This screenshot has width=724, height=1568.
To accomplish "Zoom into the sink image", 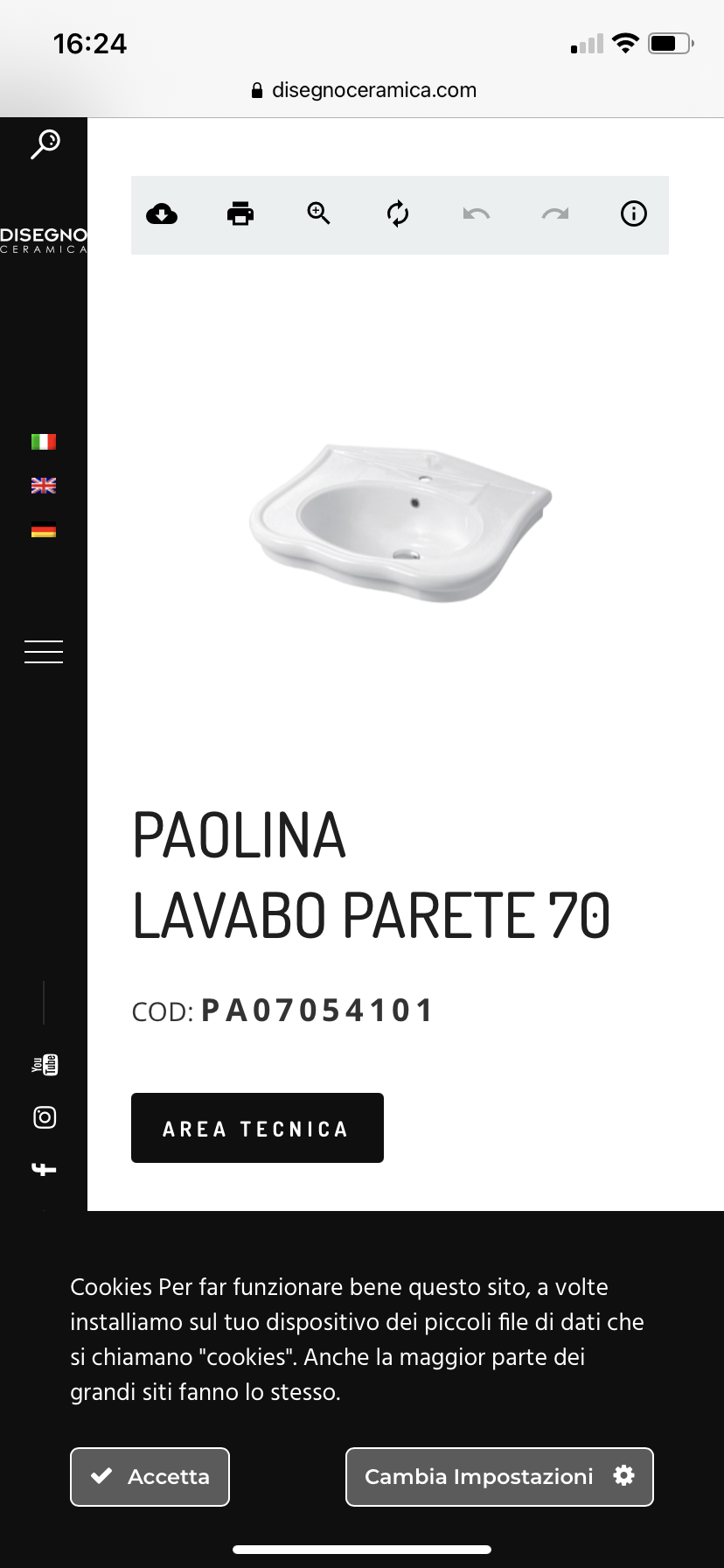I will tap(318, 213).
